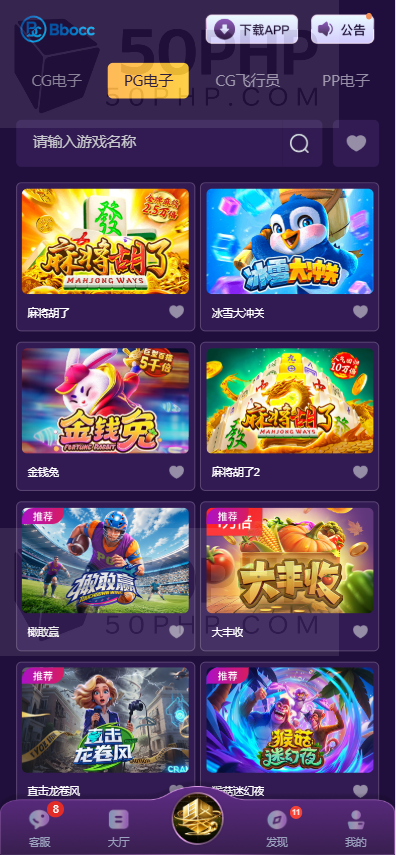
Task: Favorite 金钱兔 with its heart icon
Action: (176, 472)
